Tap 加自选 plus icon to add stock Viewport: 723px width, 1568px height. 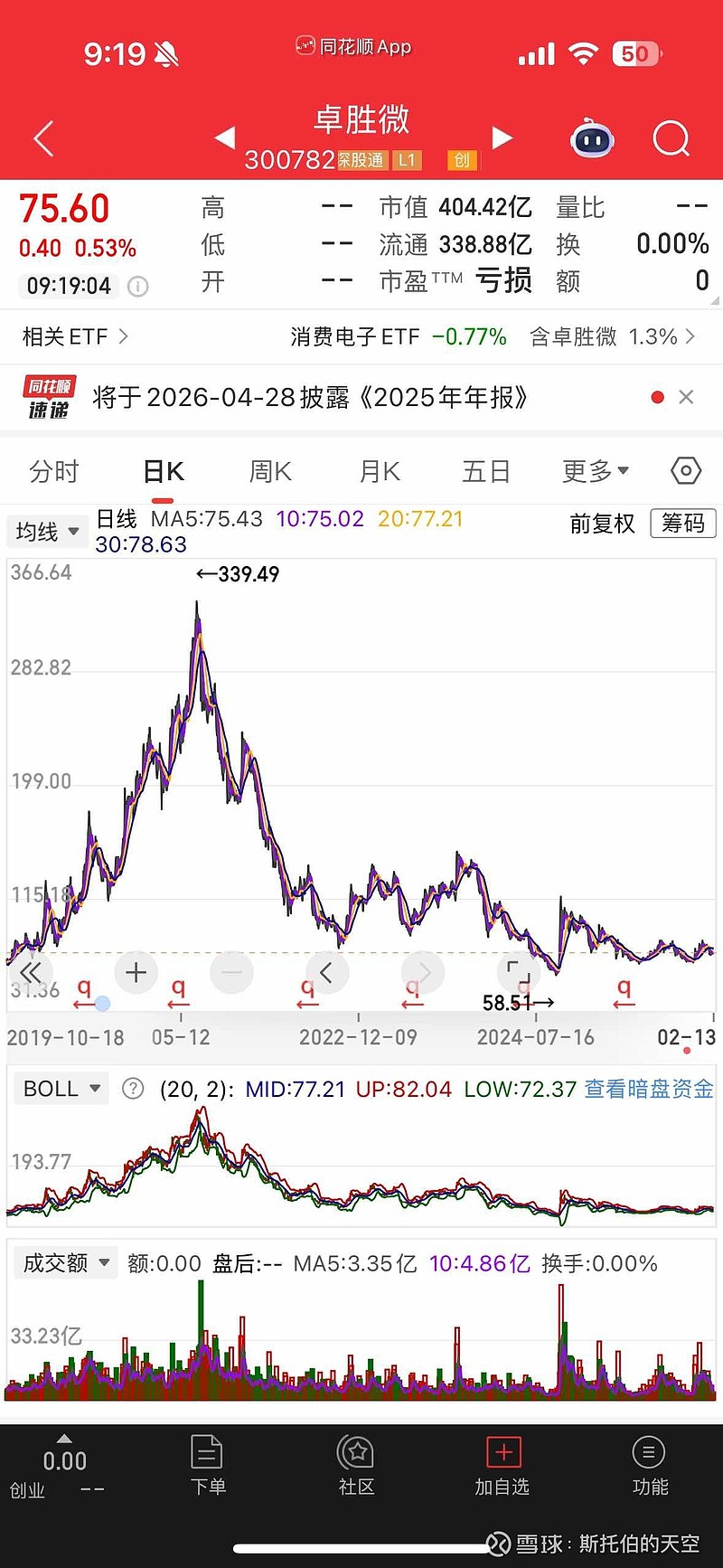click(502, 1467)
